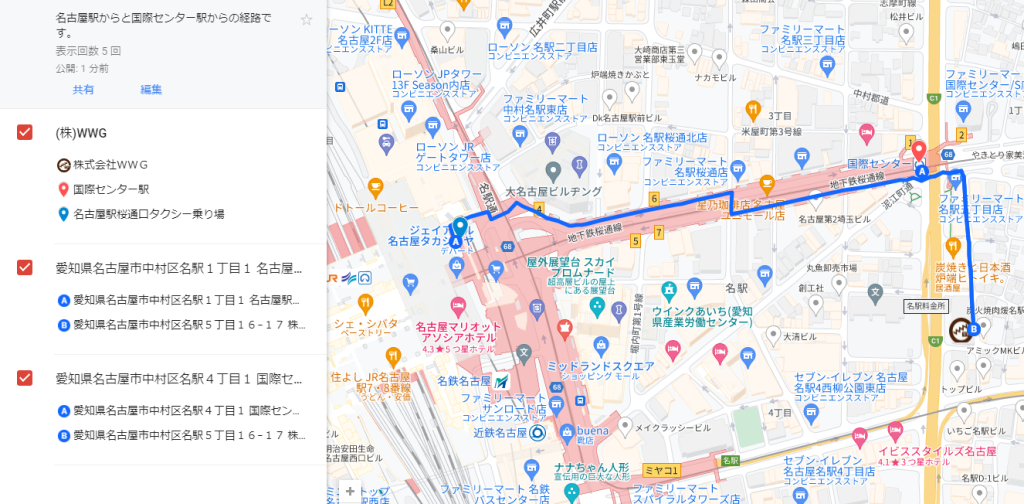Uncheck the (株)WWG layer checkbox
Viewport: 1024px width, 504px height.
point(25,133)
